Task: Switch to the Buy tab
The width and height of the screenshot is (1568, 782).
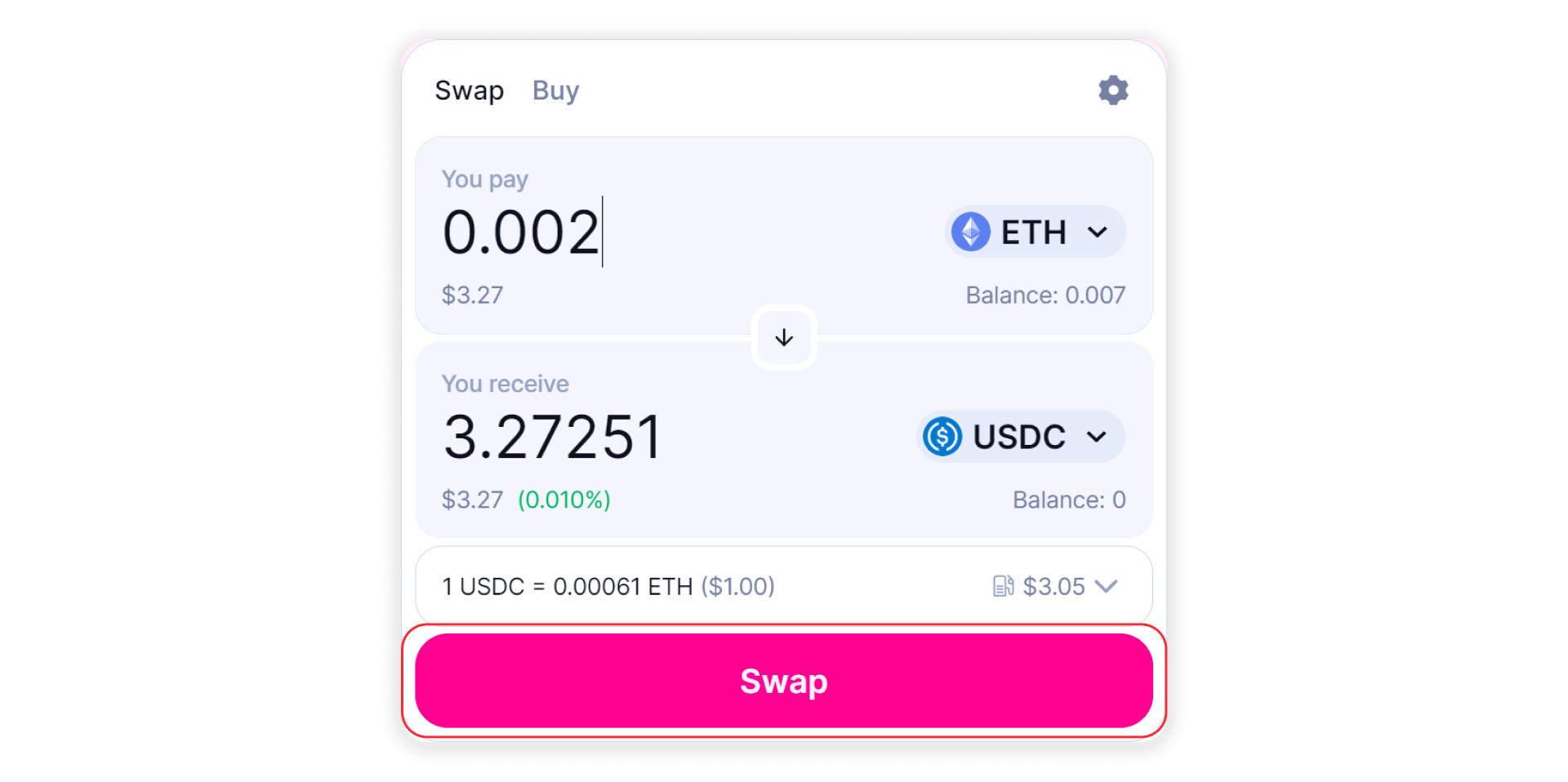Action: point(555,91)
